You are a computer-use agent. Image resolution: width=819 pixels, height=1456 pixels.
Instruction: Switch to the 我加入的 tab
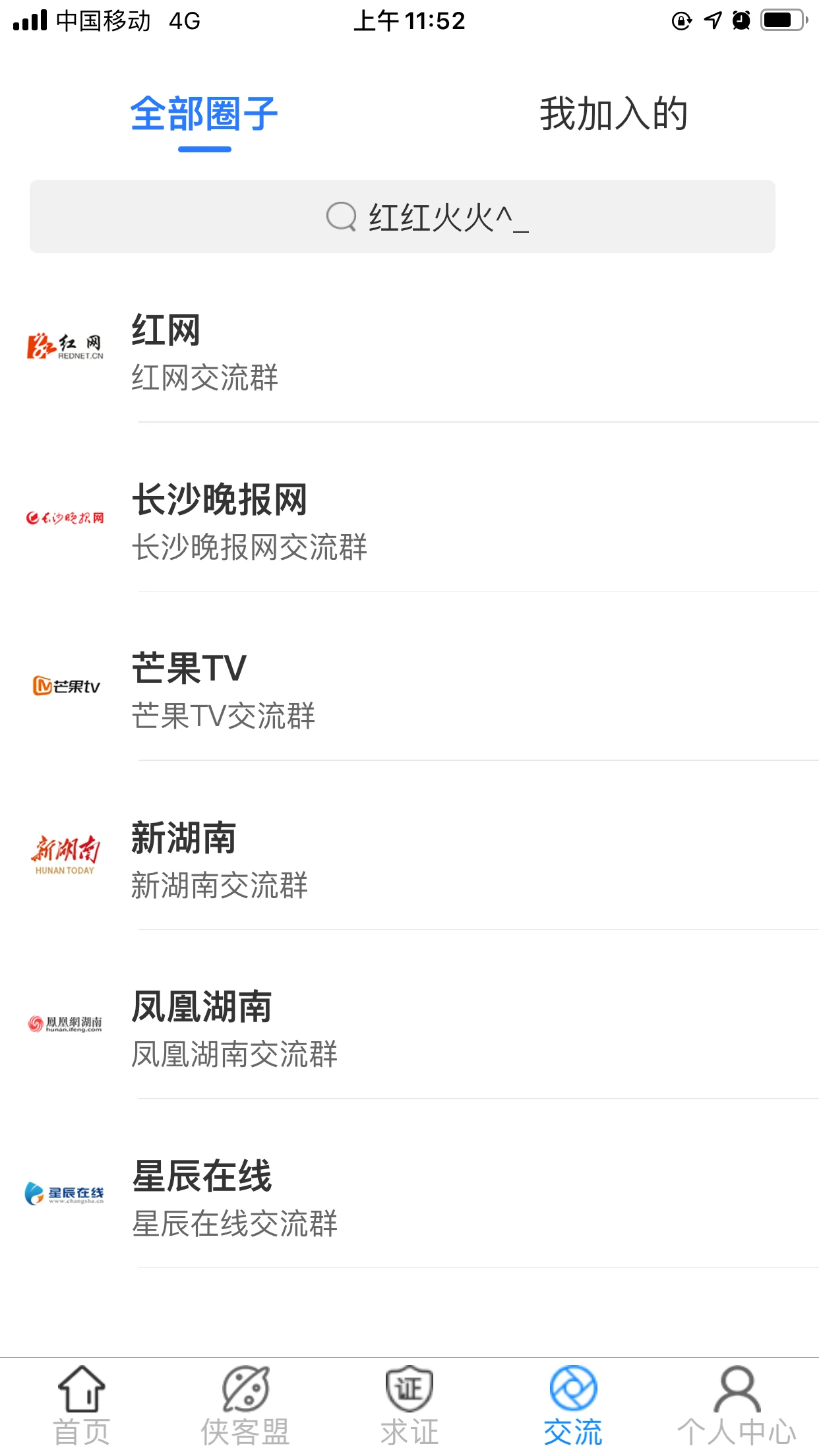tap(613, 115)
